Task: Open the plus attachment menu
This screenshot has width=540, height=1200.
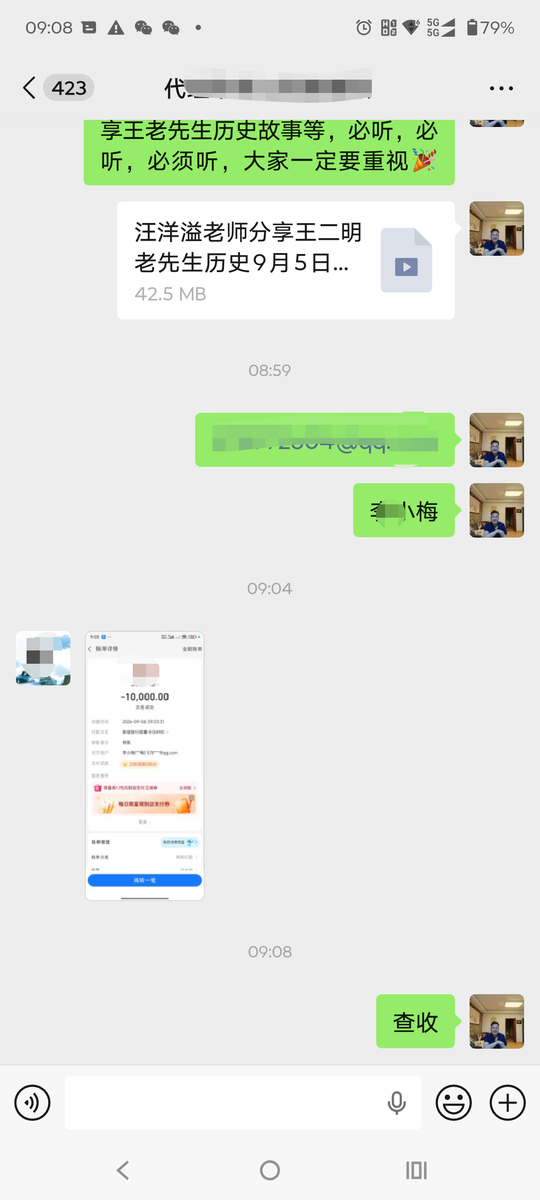Action: tap(507, 1103)
